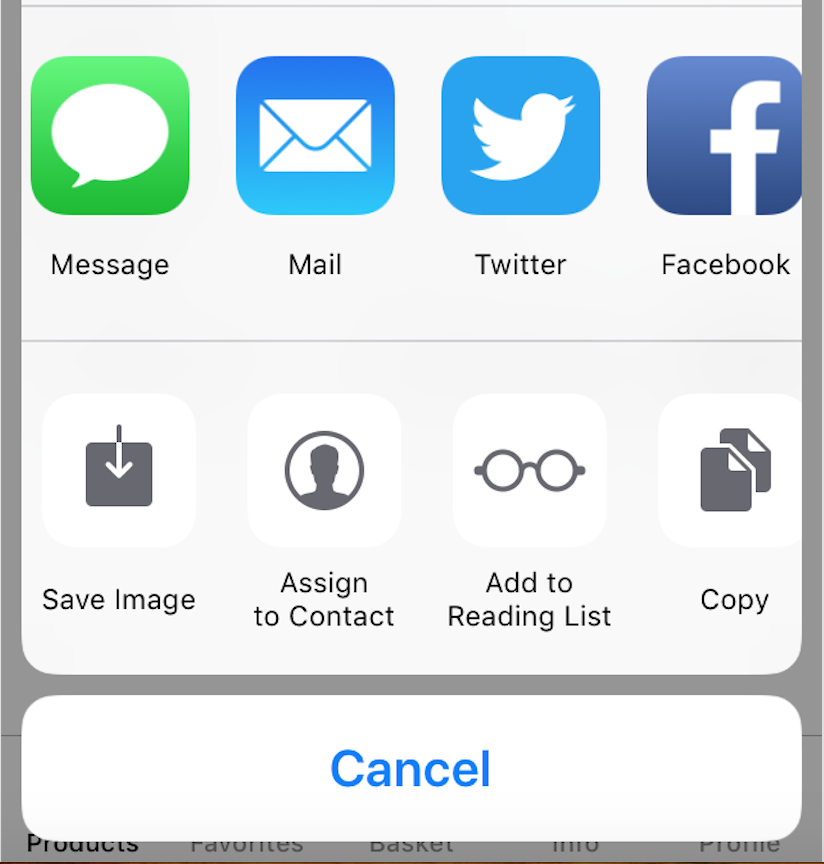Switch to the Products tab
Screen dimensions: 824x864
click(x=84, y=845)
